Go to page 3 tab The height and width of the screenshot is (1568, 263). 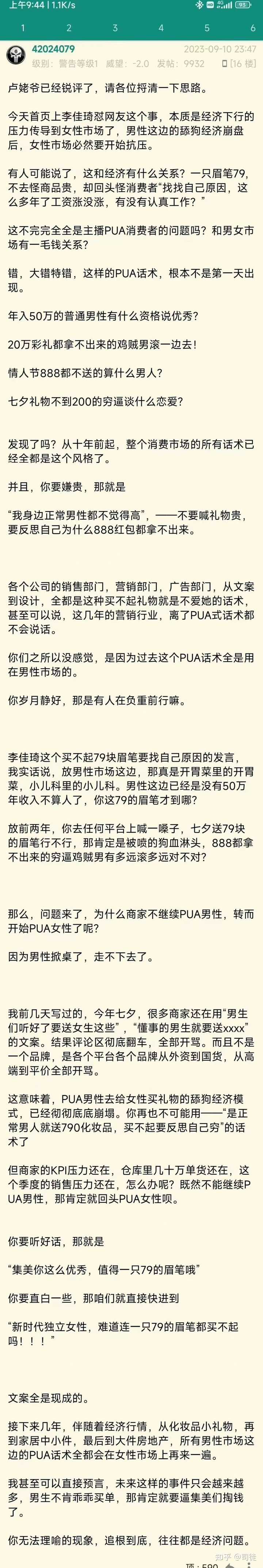click(115, 28)
